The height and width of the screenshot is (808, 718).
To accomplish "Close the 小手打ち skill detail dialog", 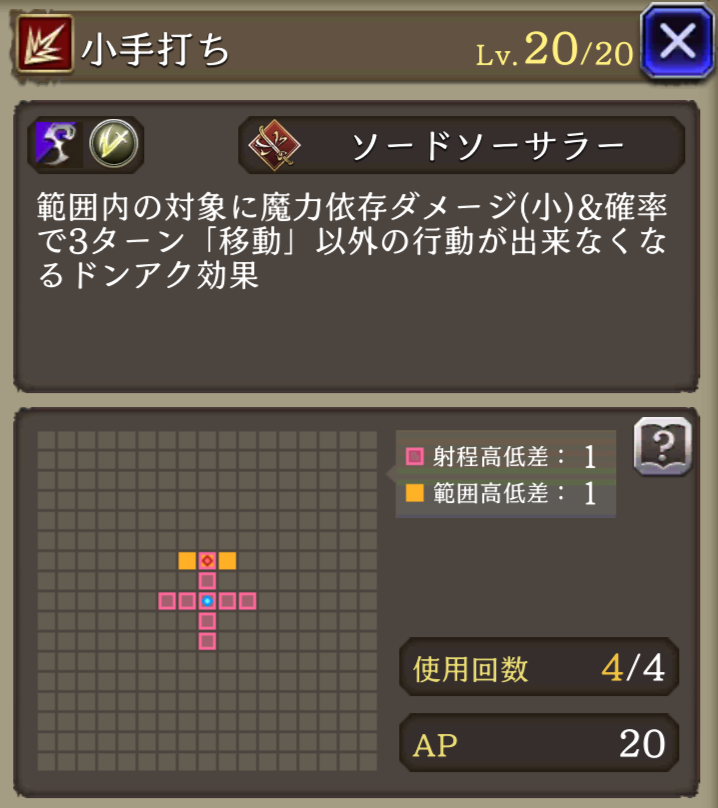I will [678, 41].
